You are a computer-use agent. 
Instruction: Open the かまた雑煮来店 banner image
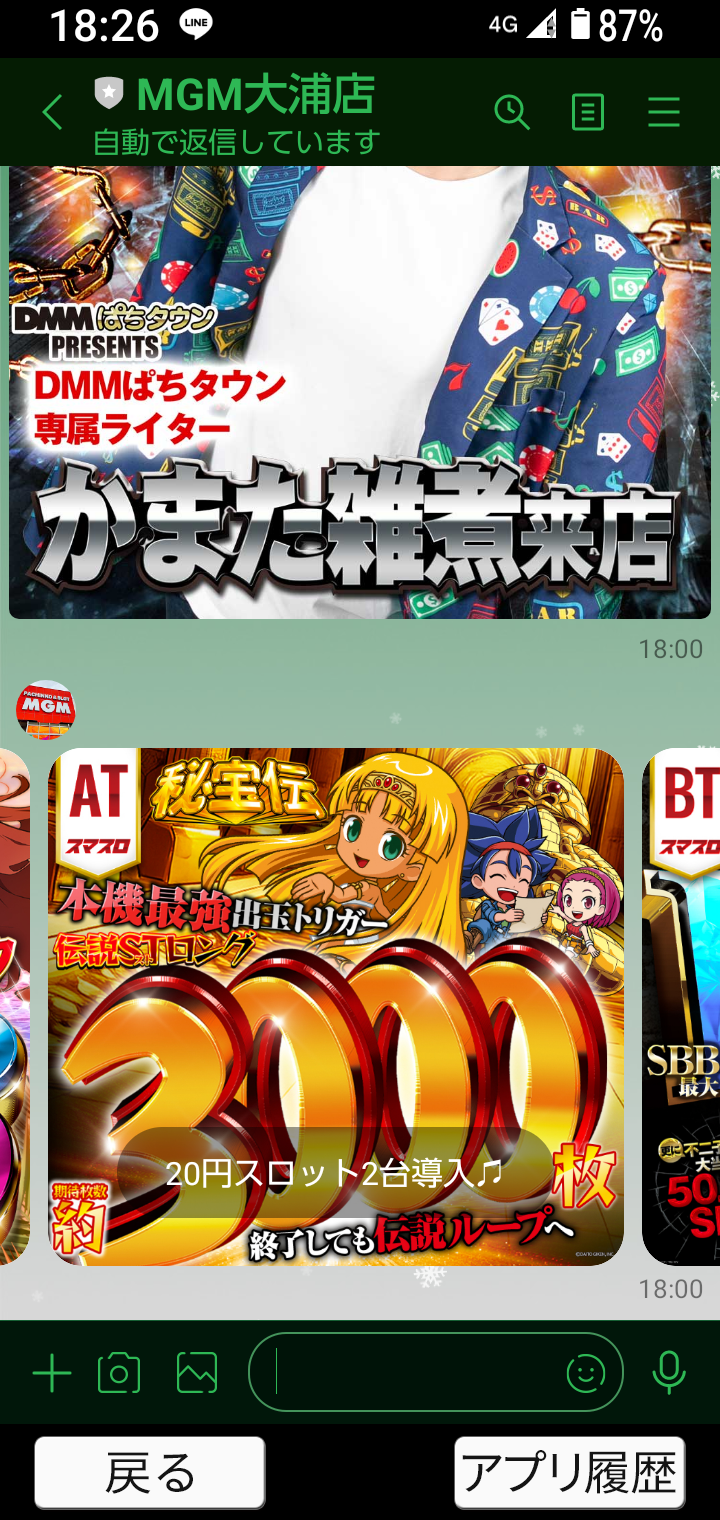click(x=360, y=400)
